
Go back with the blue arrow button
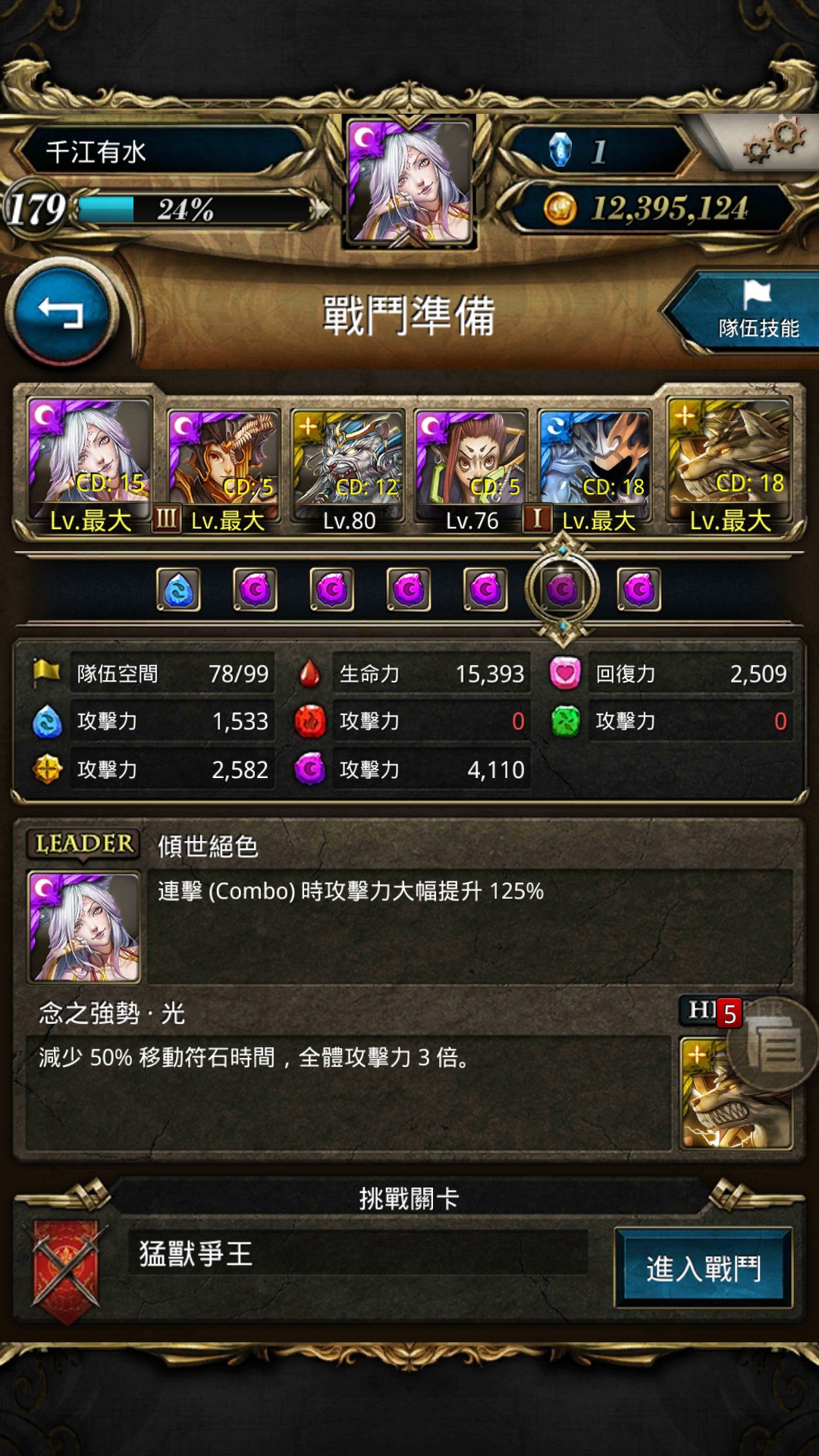(x=61, y=312)
